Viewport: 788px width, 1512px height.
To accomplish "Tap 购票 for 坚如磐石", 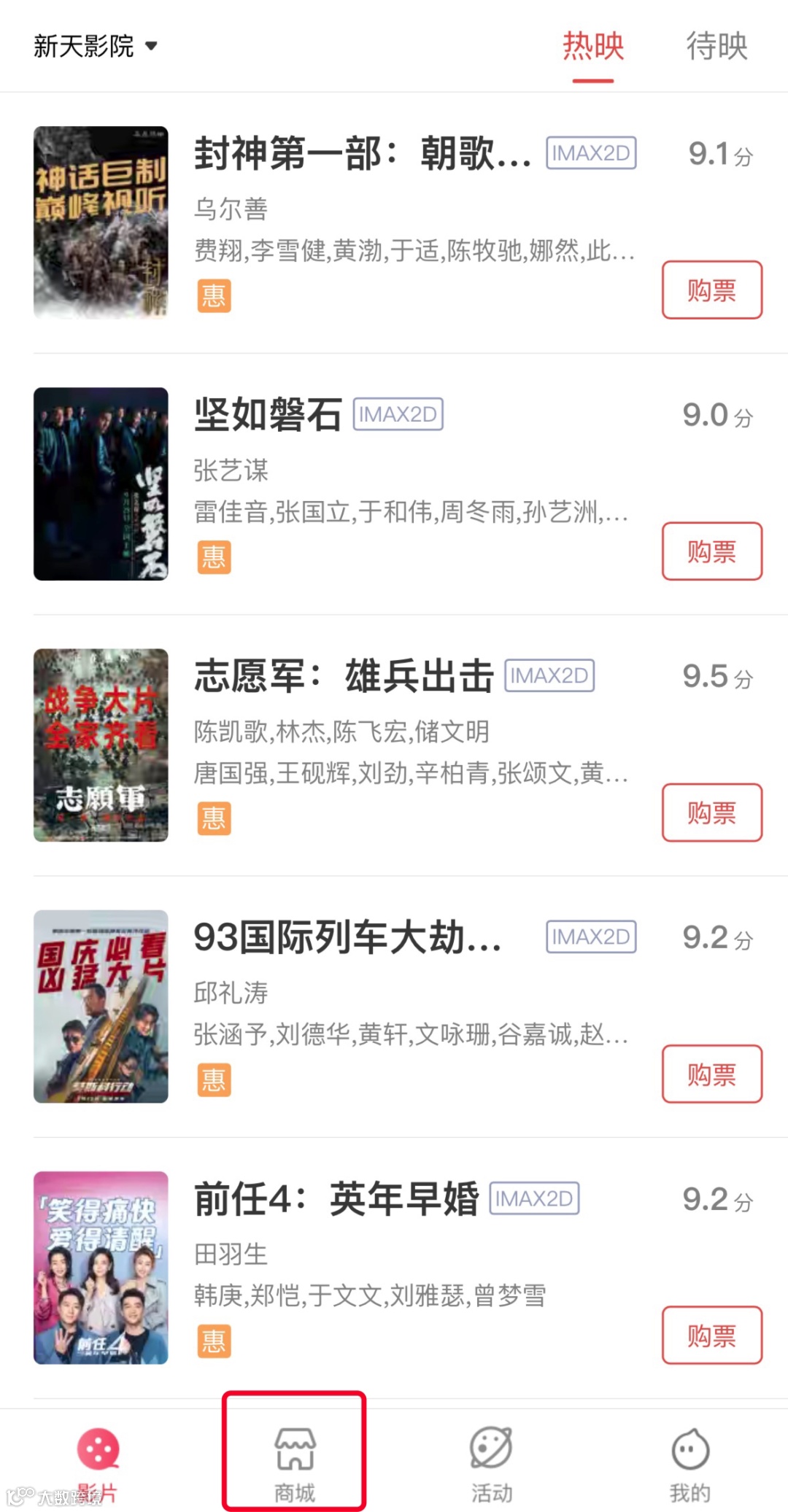I will coord(711,551).
